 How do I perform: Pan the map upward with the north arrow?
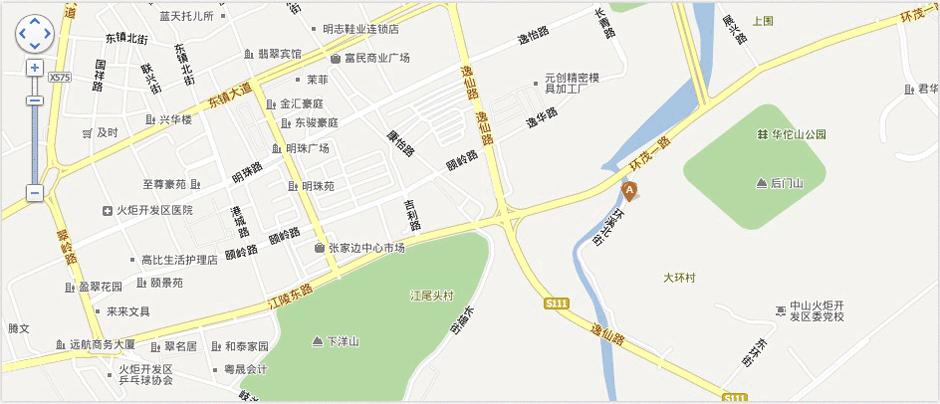[34, 22]
